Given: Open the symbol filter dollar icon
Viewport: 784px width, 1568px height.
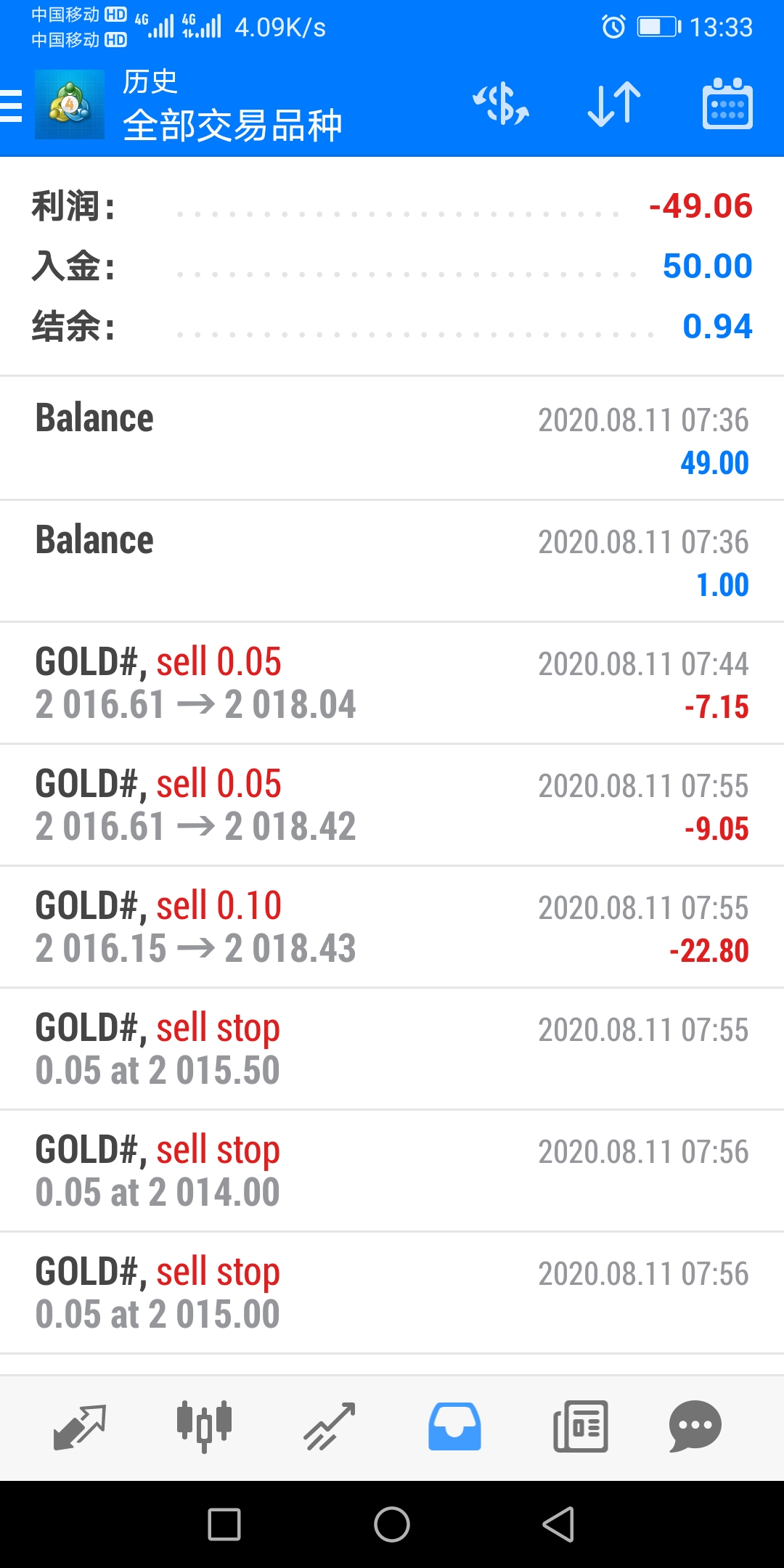Looking at the screenshot, I should (x=501, y=104).
